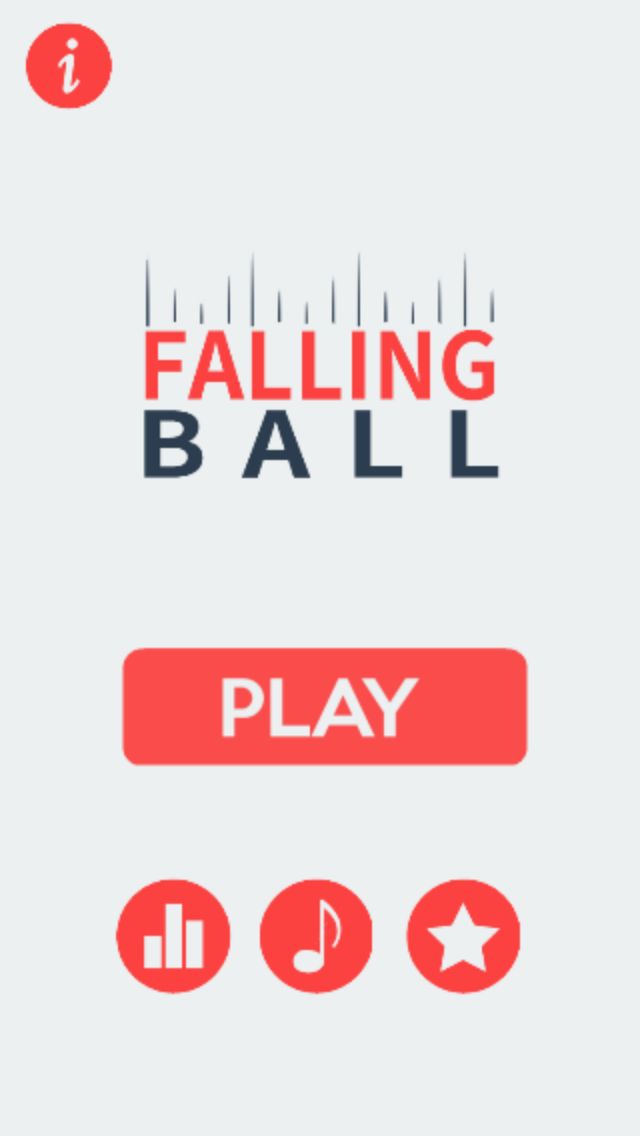This screenshot has height=1136, width=640.
Task: Open the leaderboard stats icon
Action: (x=173, y=936)
